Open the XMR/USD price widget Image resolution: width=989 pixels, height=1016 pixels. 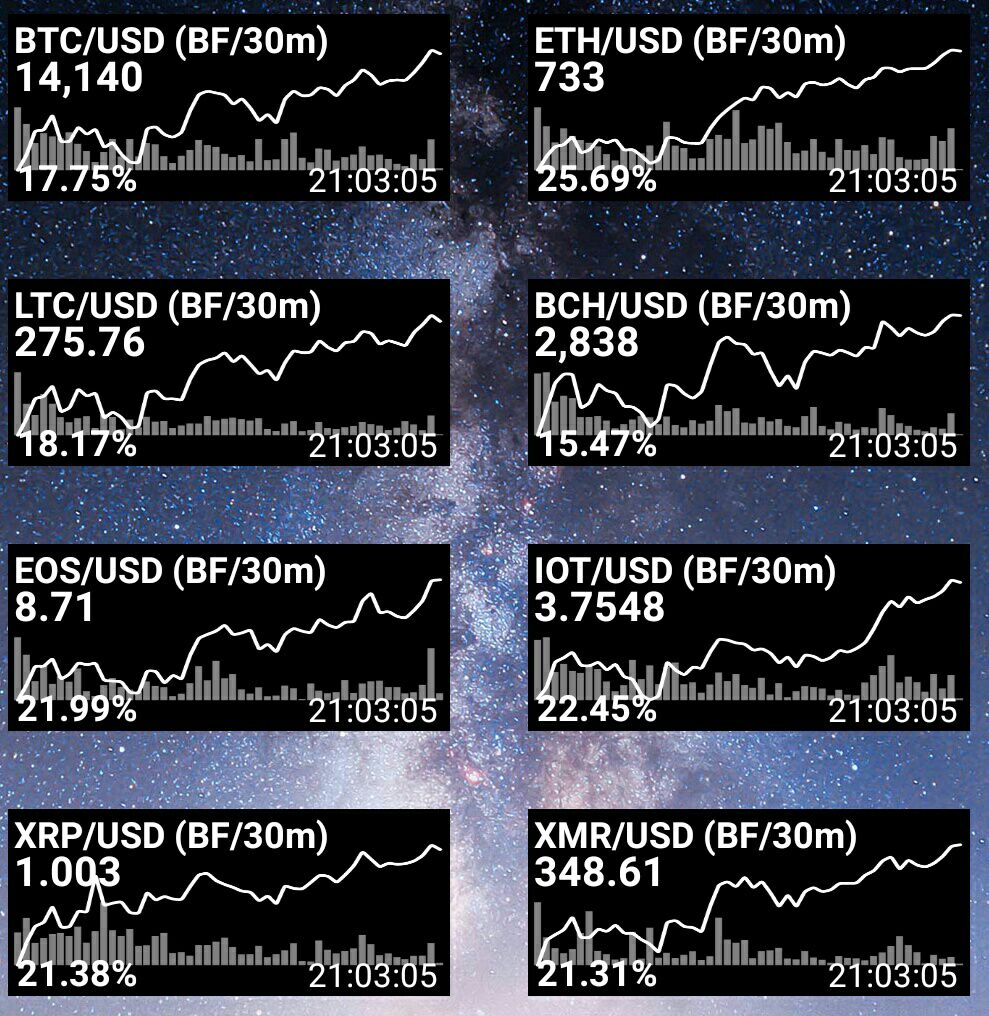(749, 903)
